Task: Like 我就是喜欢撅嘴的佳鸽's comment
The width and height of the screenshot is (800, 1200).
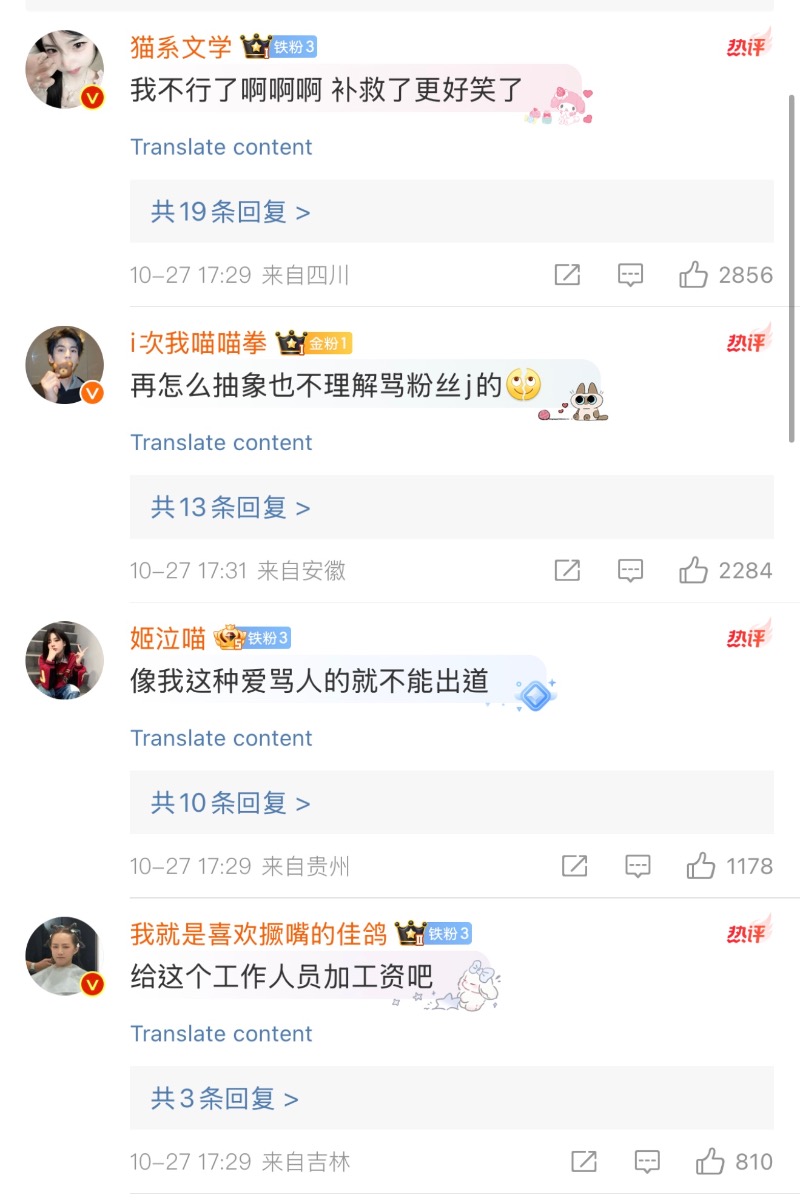Action: tap(710, 1162)
